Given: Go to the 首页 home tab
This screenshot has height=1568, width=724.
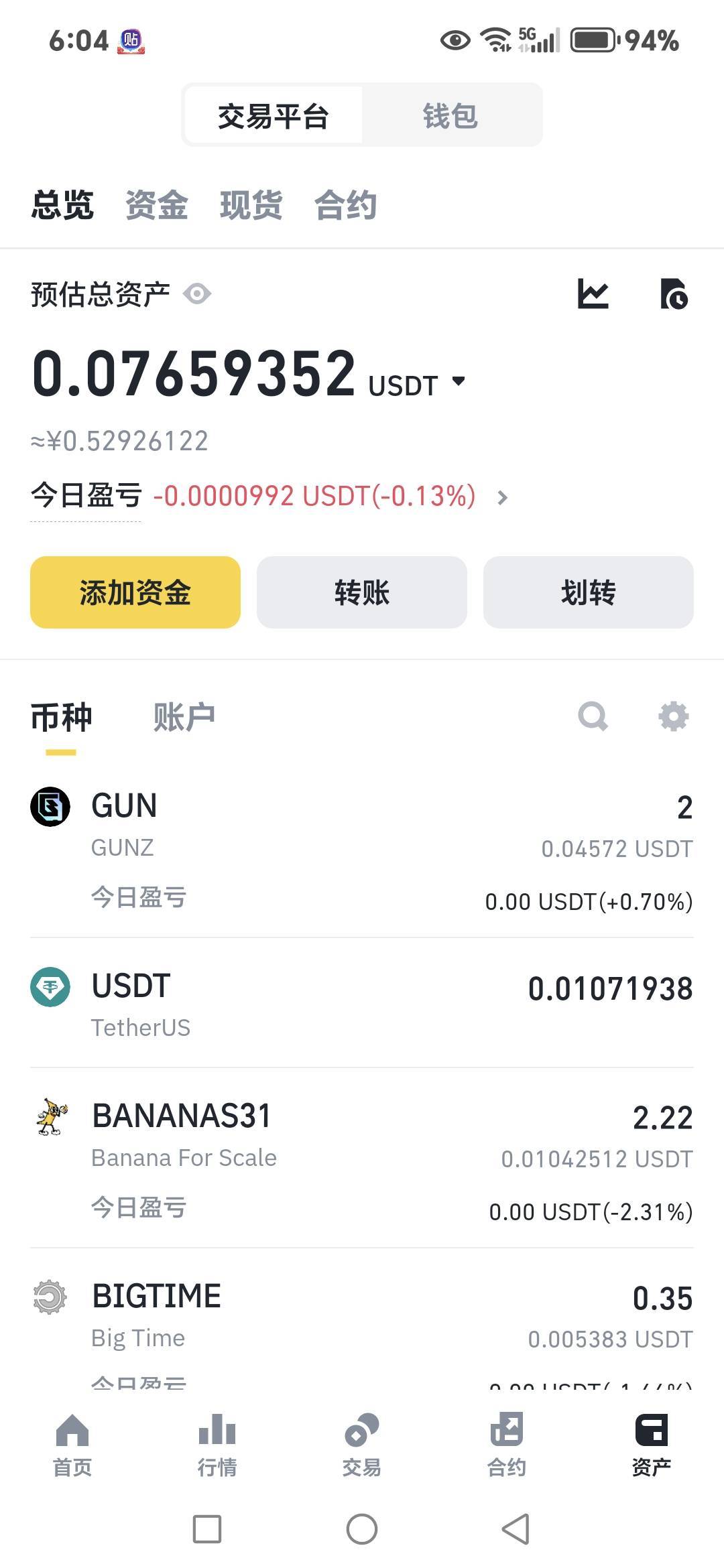Looking at the screenshot, I should (x=72, y=1445).
